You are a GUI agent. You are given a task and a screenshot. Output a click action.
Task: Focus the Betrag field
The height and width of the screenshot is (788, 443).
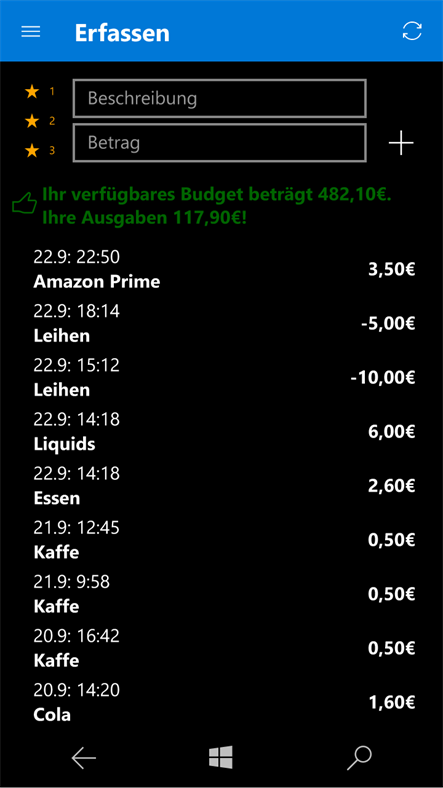(x=219, y=143)
